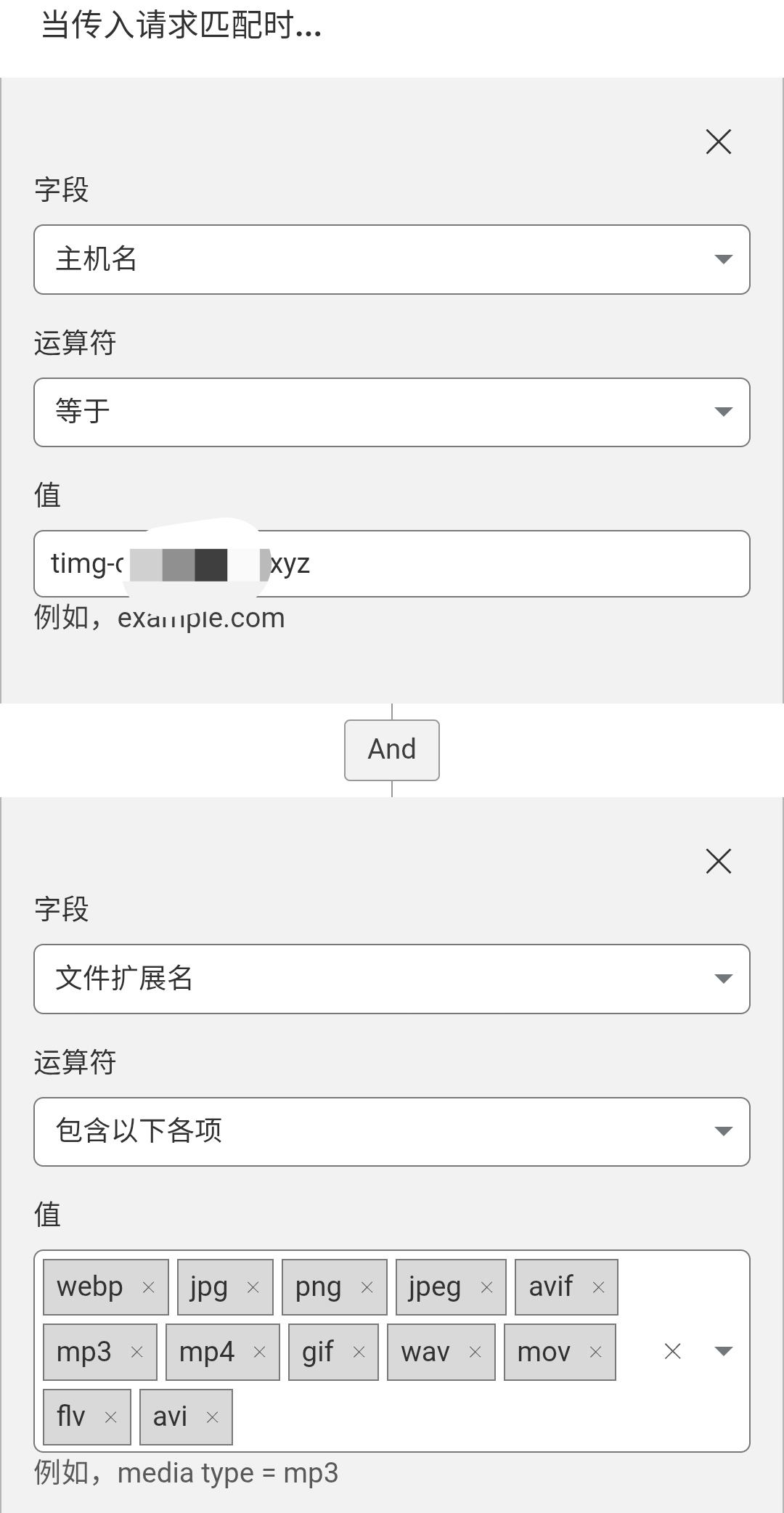Image resolution: width=784 pixels, height=1513 pixels.
Task: Delete the mp4 tag
Action: pos(259,1352)
